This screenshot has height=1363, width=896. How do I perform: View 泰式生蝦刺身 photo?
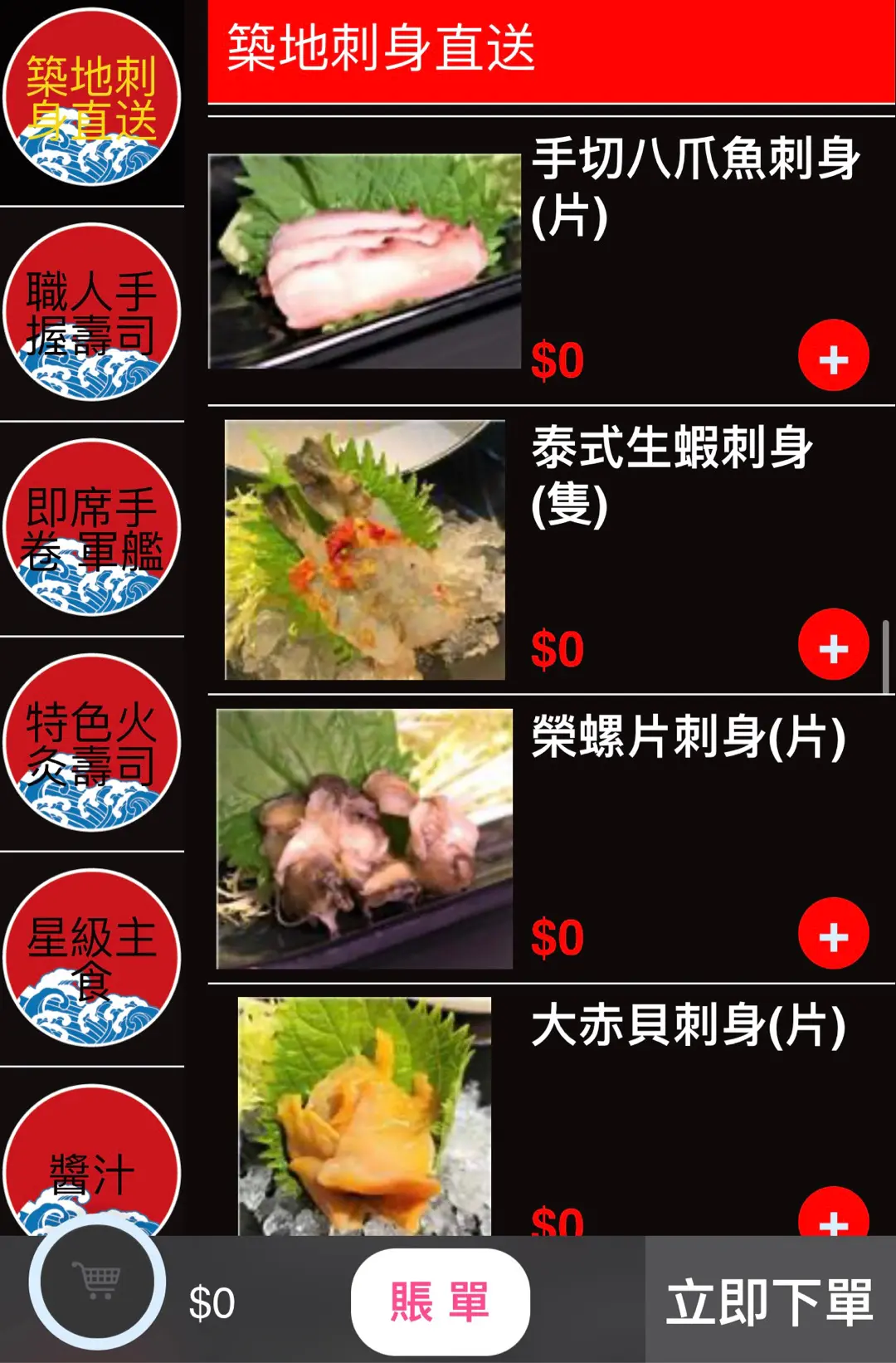click(x=364, y=550)
